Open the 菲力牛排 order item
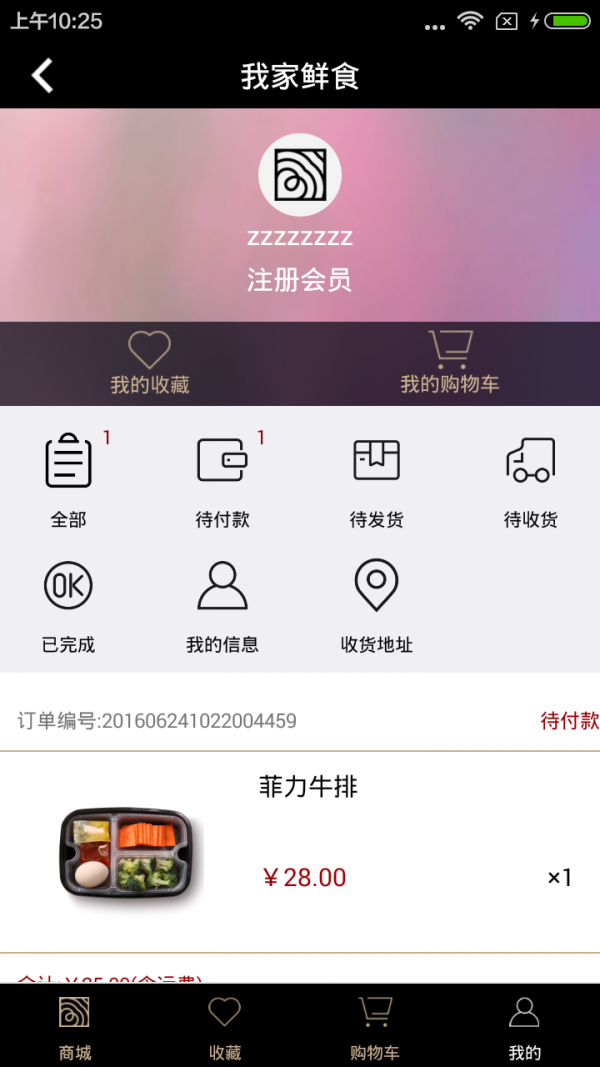This screenshot has height=1067, width=600. [300, 850]
